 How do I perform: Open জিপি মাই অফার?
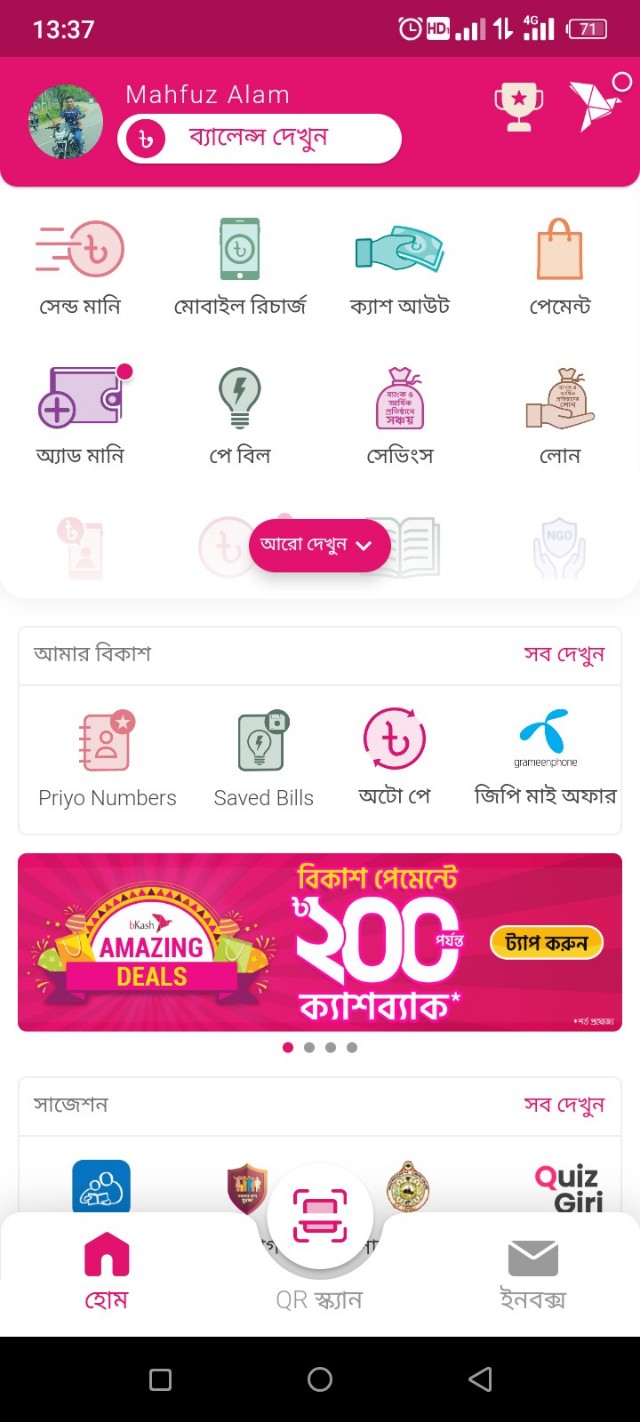click(x=545, y=758)
